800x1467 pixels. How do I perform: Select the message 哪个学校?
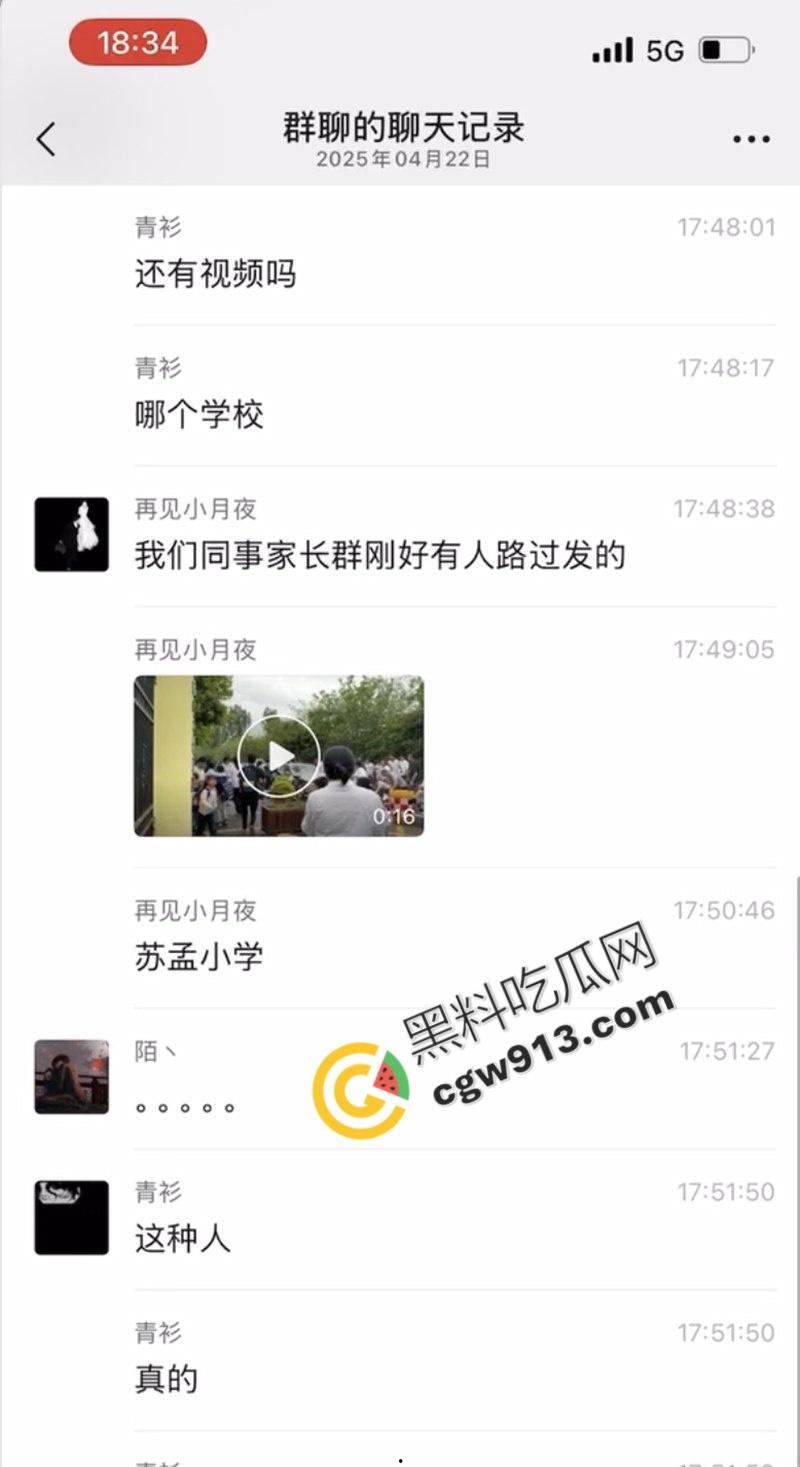[200, 414]
